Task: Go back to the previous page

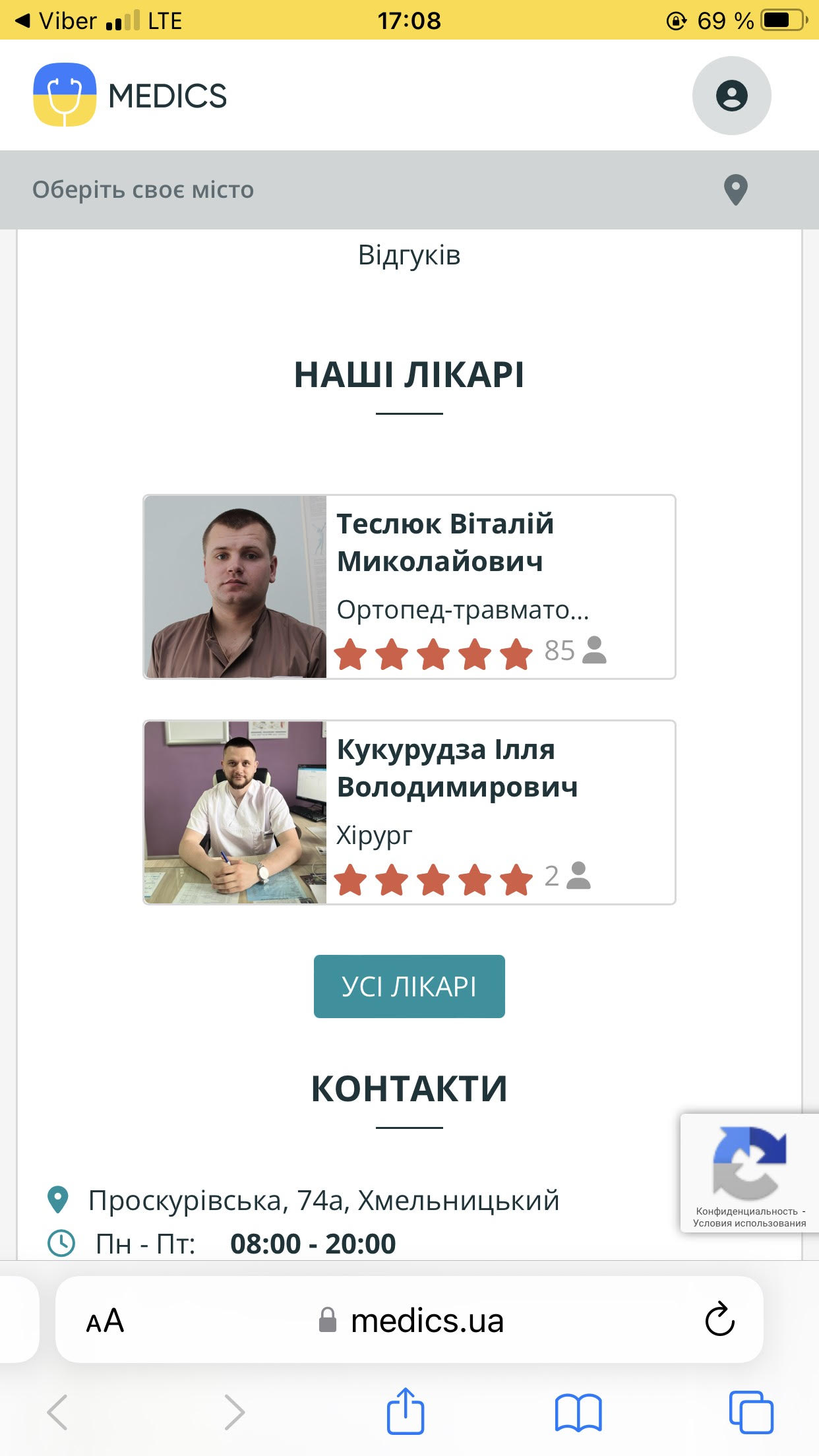Action: click(x=58, y=1412)
